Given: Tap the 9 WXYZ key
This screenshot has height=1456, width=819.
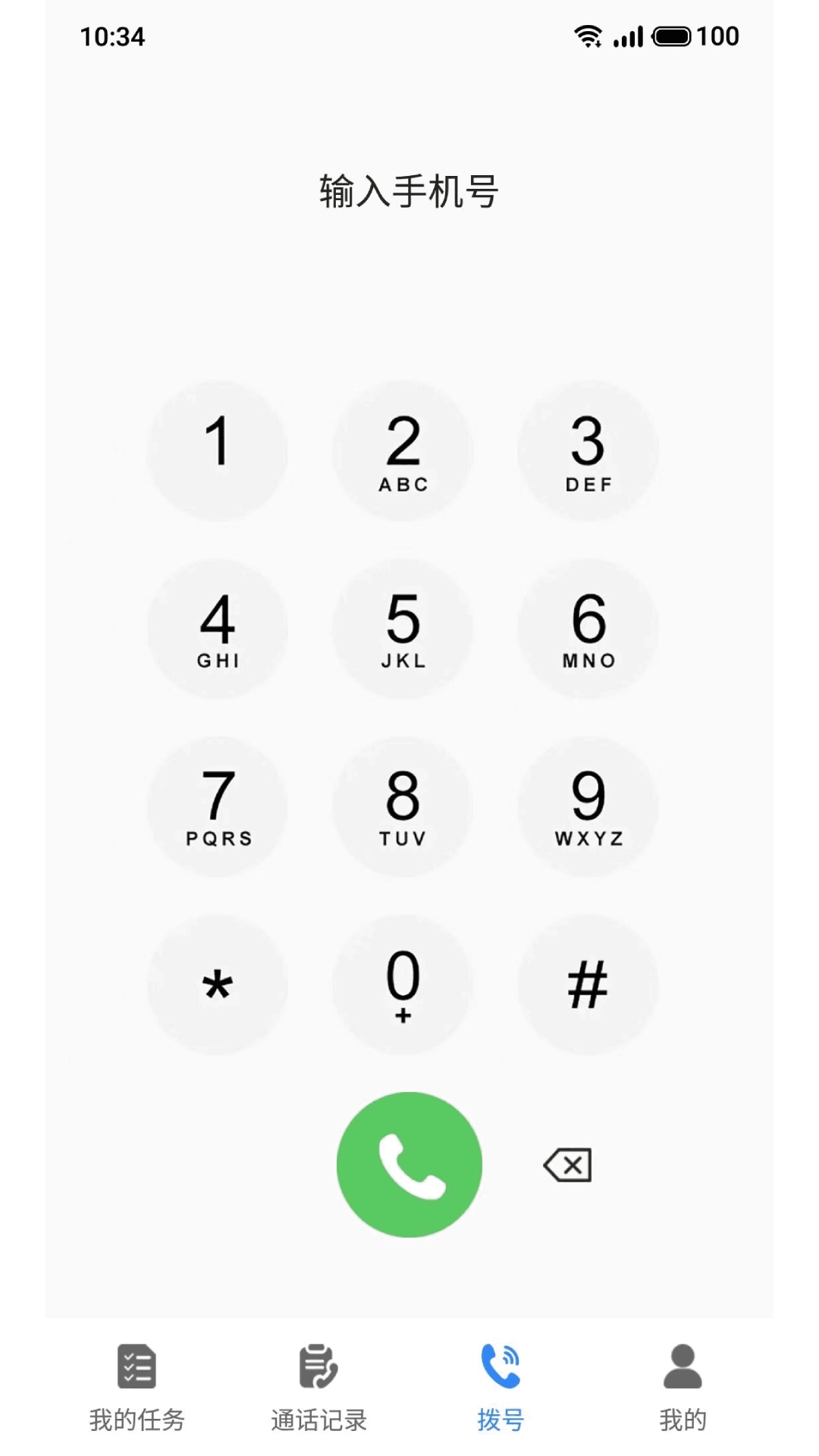Looking at the screenshot, I should tap(588, 806).
